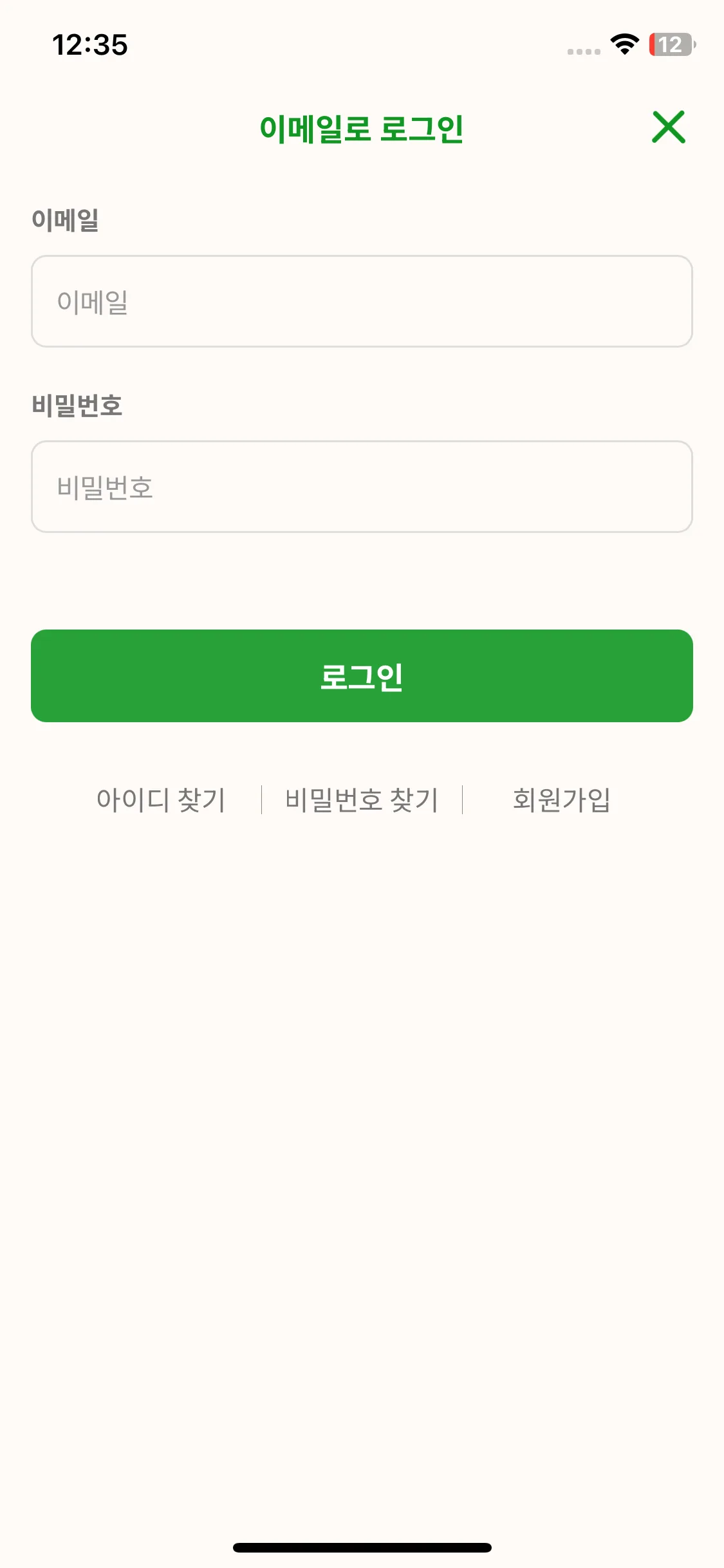724x1568 pixels.
Task: Select the 이메일 email input field
Action: tap(362, 301)
